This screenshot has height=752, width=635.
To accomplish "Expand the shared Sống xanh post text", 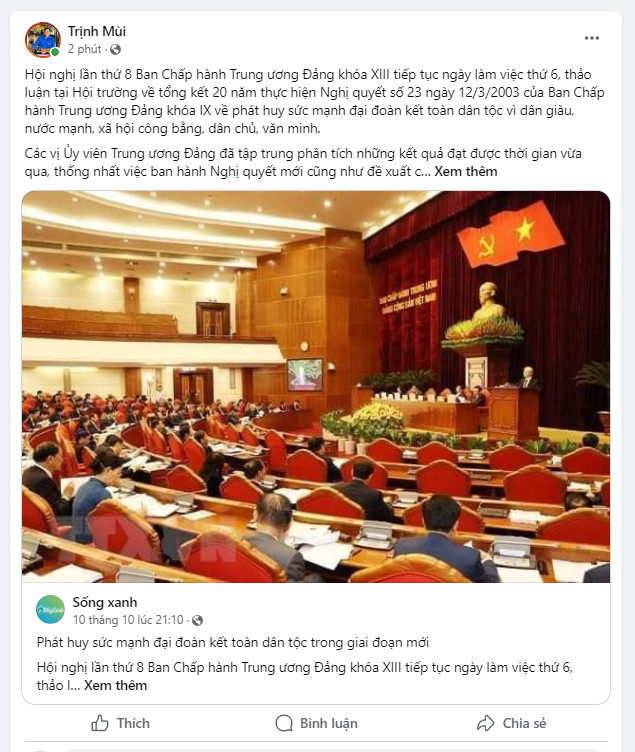I will pos(115,685).
